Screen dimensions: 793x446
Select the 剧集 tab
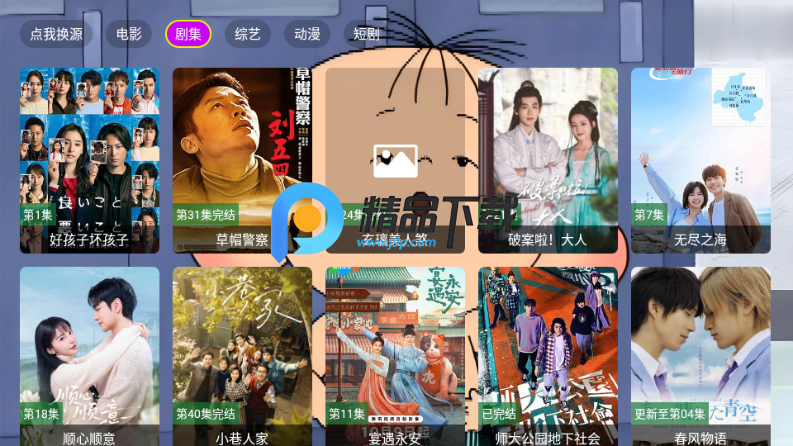[187, 34]
